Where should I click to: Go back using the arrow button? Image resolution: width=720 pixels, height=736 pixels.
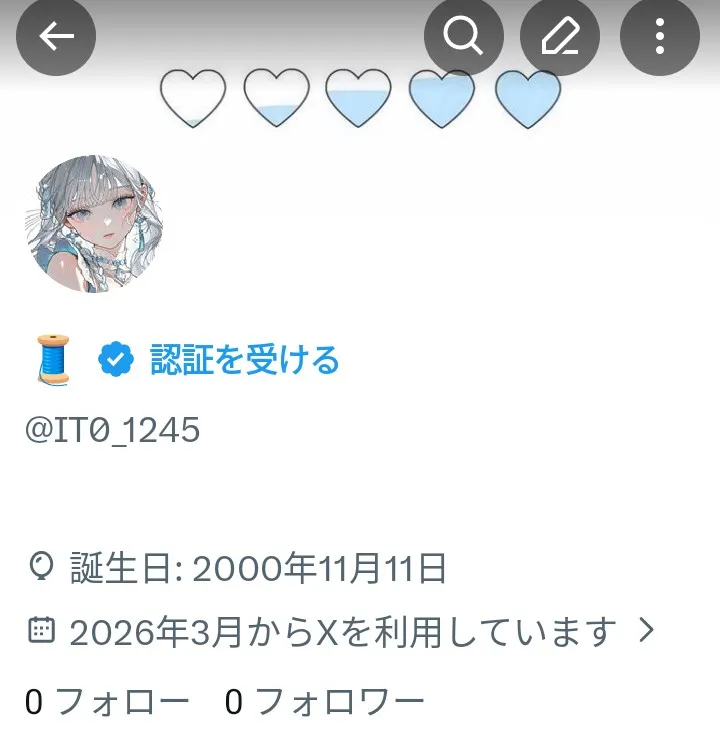click(56, 36)
